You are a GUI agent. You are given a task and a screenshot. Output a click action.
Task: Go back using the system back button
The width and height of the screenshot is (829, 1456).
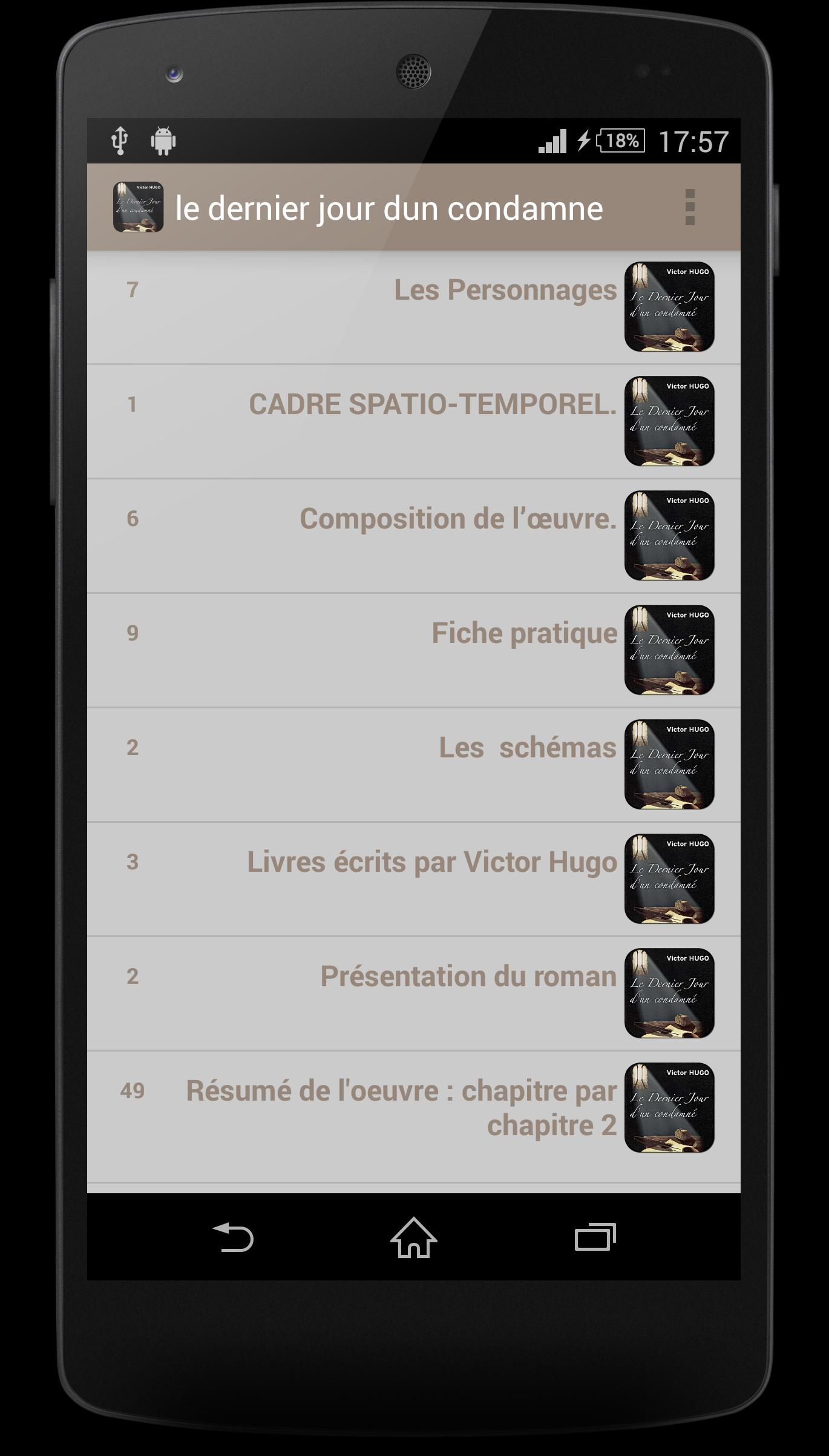click(233, 1237)
